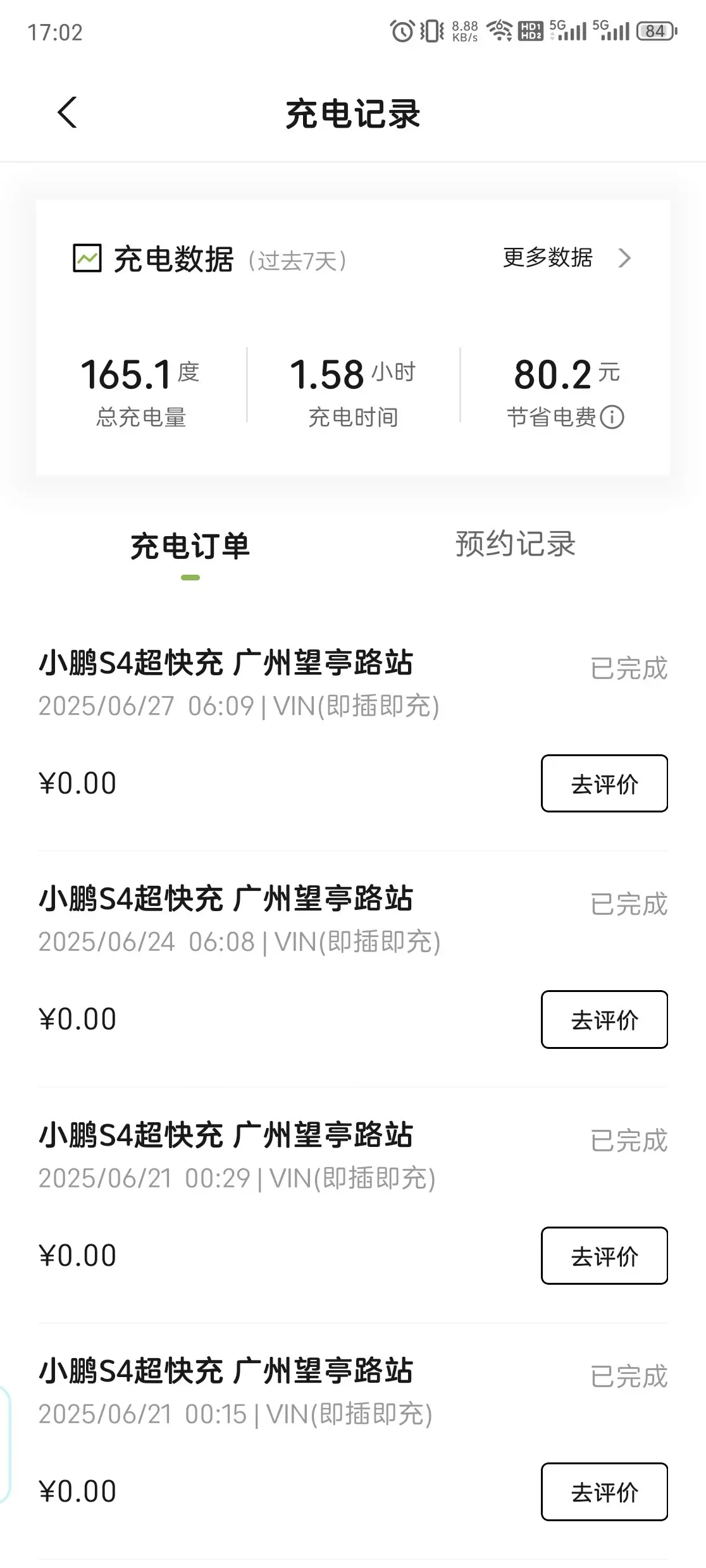The width and height of the screenshot is (706, 1568).
Task: Tap 去评价 for the 2025/06/27 06:09 order
Action: [604, 783]
